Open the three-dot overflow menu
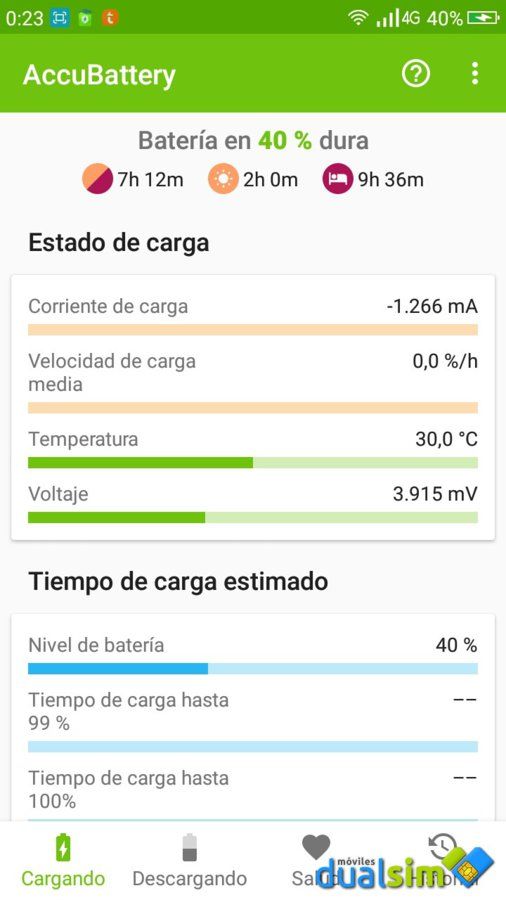 coord(474,73)
